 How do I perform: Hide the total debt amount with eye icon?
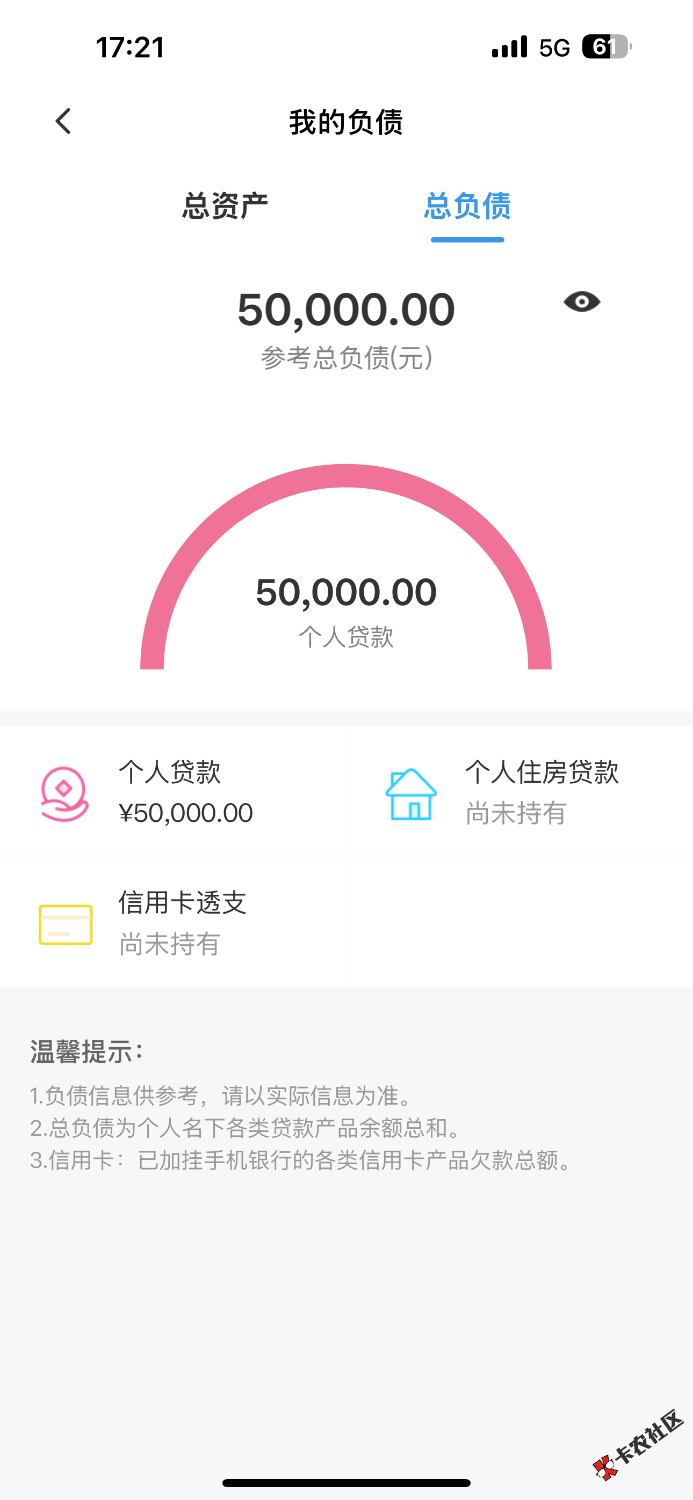coord(581,301)
